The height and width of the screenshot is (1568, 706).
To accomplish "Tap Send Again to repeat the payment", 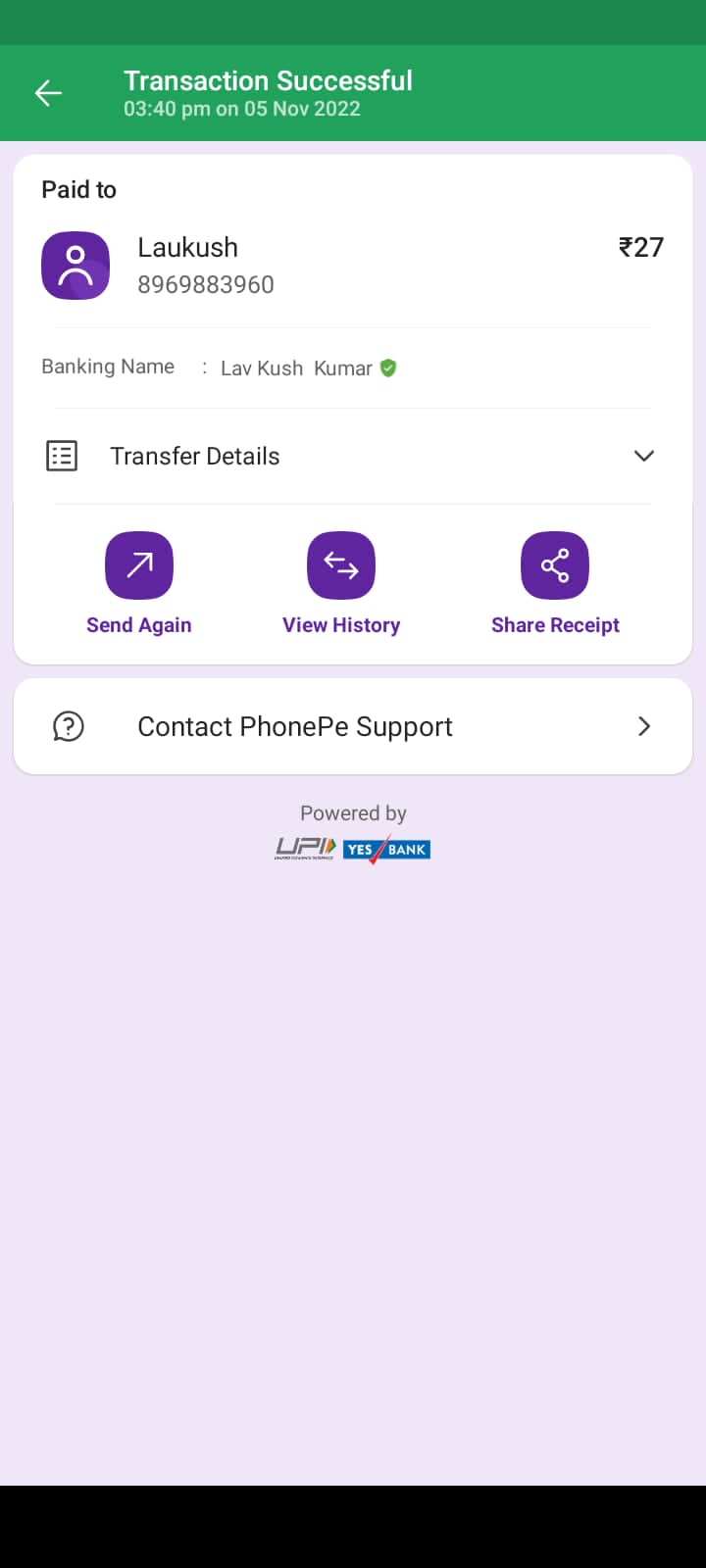I will [x=139, y=566].
